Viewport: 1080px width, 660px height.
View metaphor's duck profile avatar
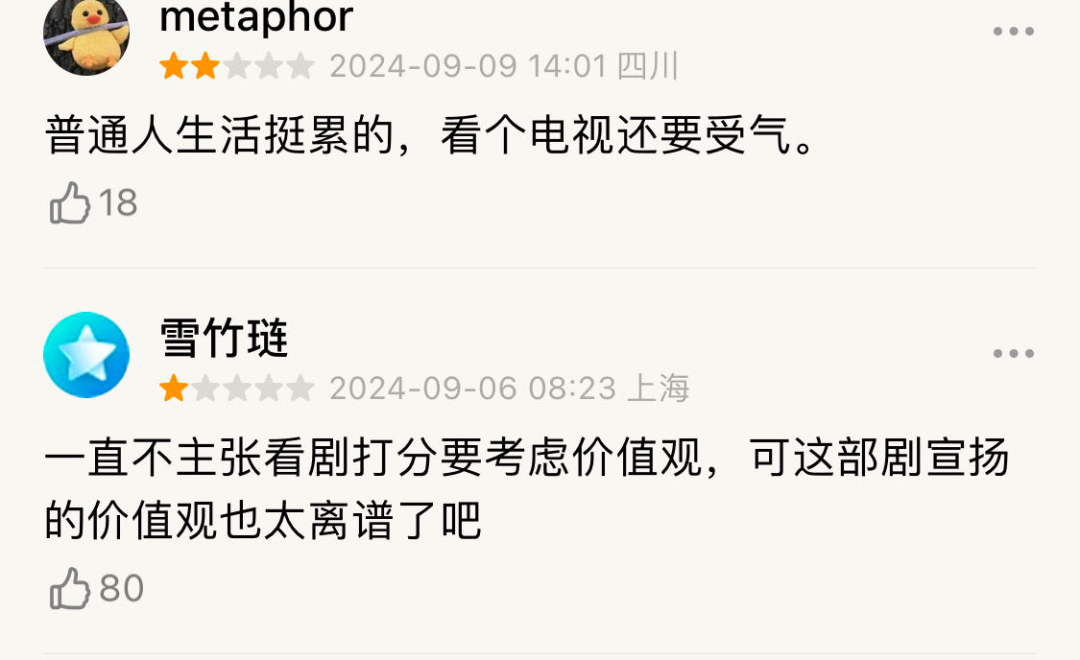tap(86, 35)
